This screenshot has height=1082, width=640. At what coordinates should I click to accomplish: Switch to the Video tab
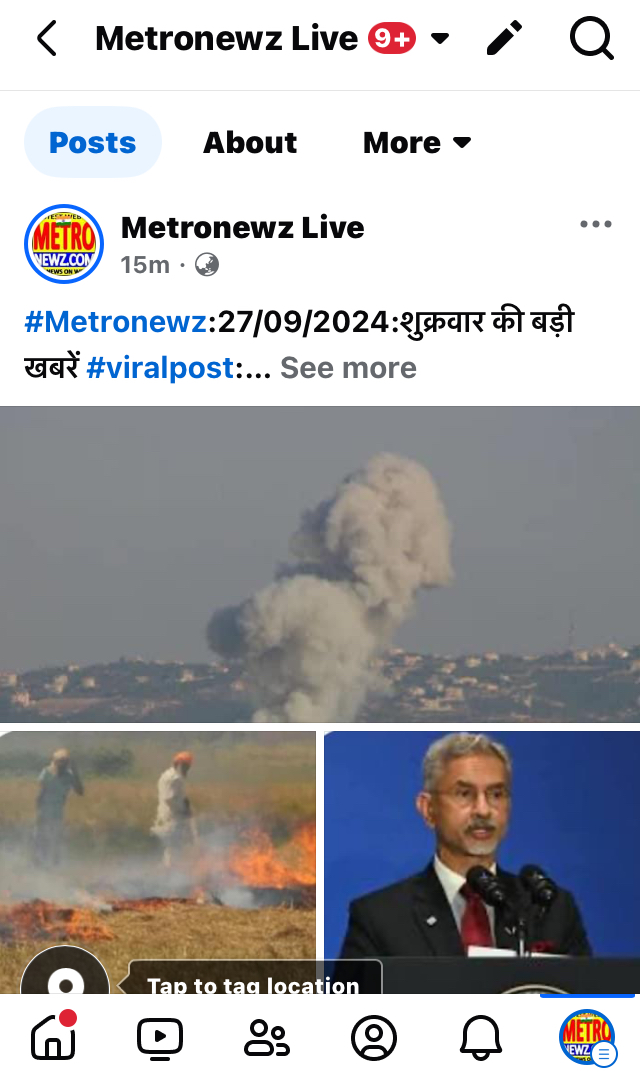(160, 1039)
